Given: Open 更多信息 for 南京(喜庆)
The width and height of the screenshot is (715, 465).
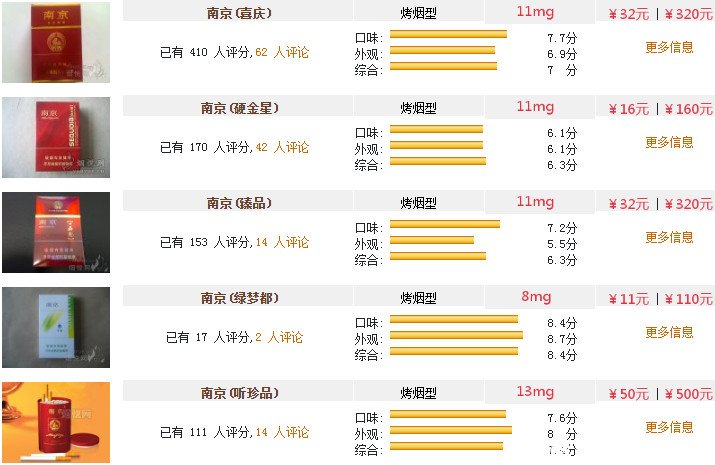Looking at the screenshot, I should click(669, 47).
